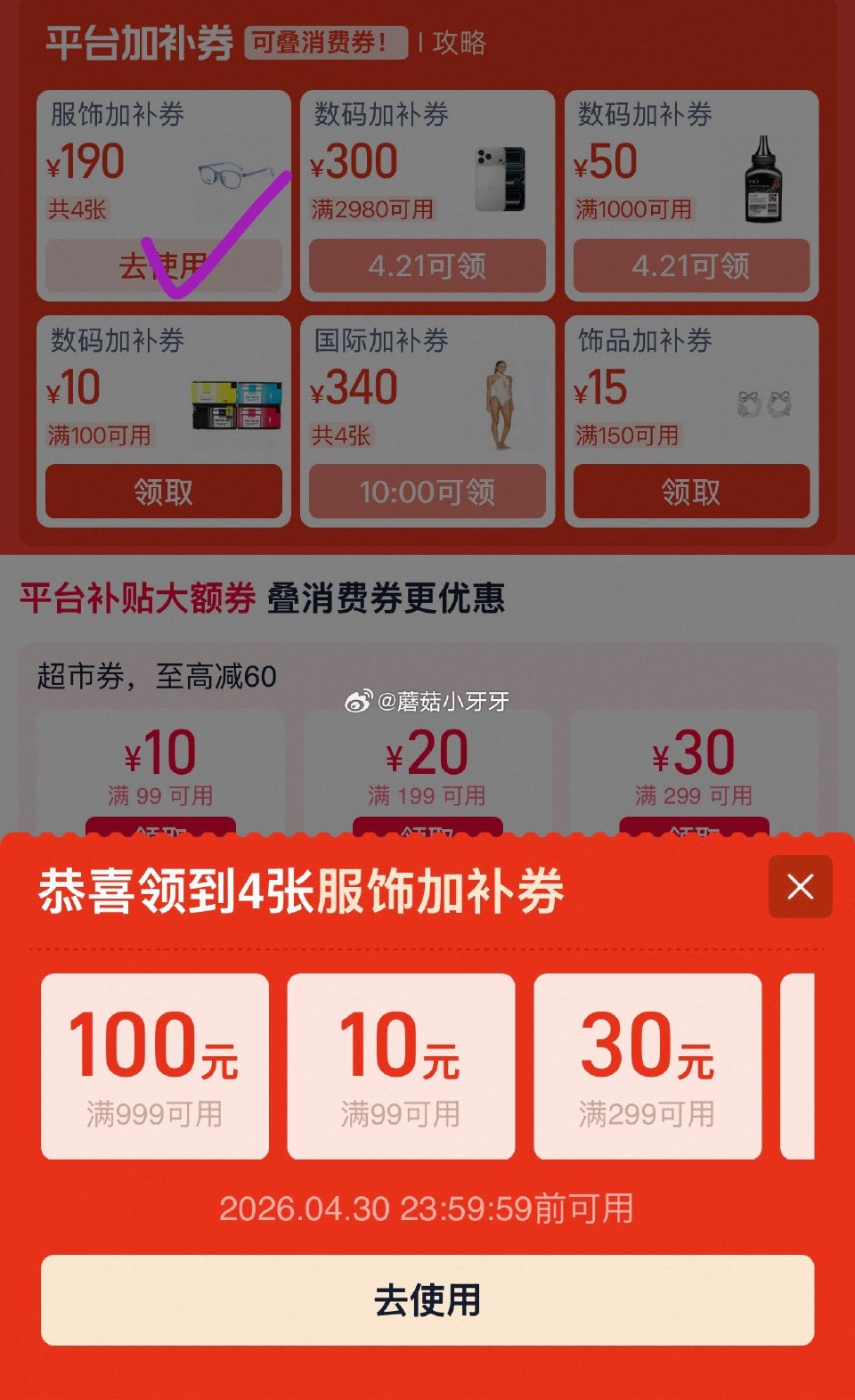This screenshot has width=855, height=1400.
Task: Click the 4.21可领 reminder on ¥300 coupon
Action: [x=427, y=267]
